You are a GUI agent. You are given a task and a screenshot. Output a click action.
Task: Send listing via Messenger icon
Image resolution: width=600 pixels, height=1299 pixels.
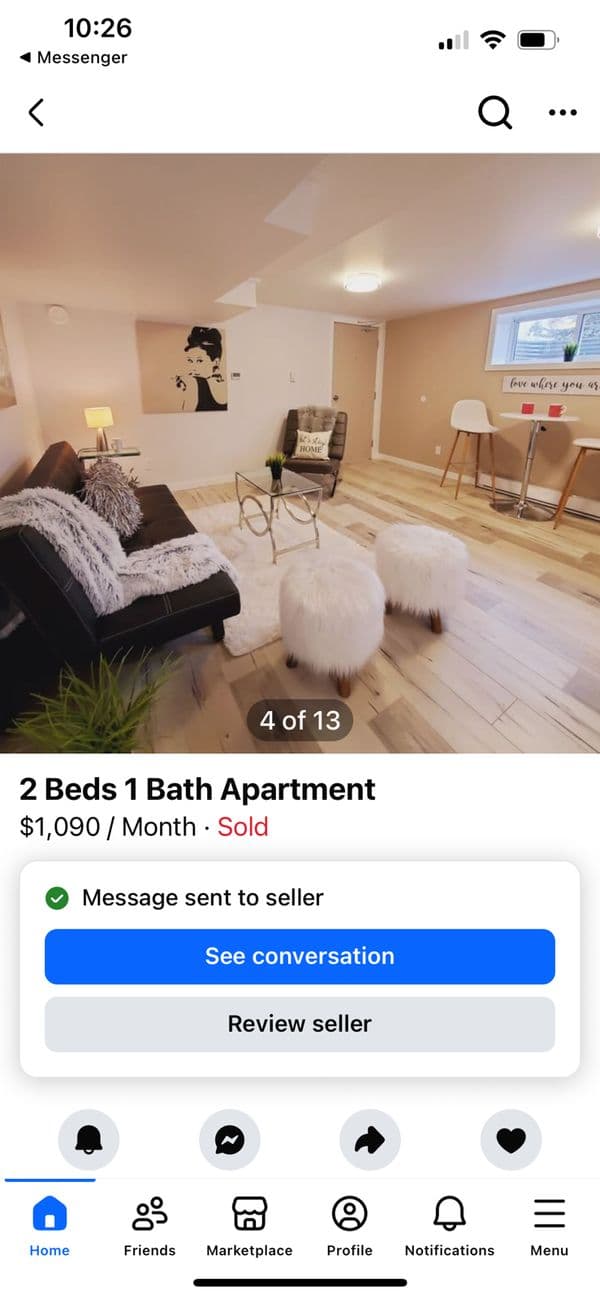click(x=230, y=1139)
